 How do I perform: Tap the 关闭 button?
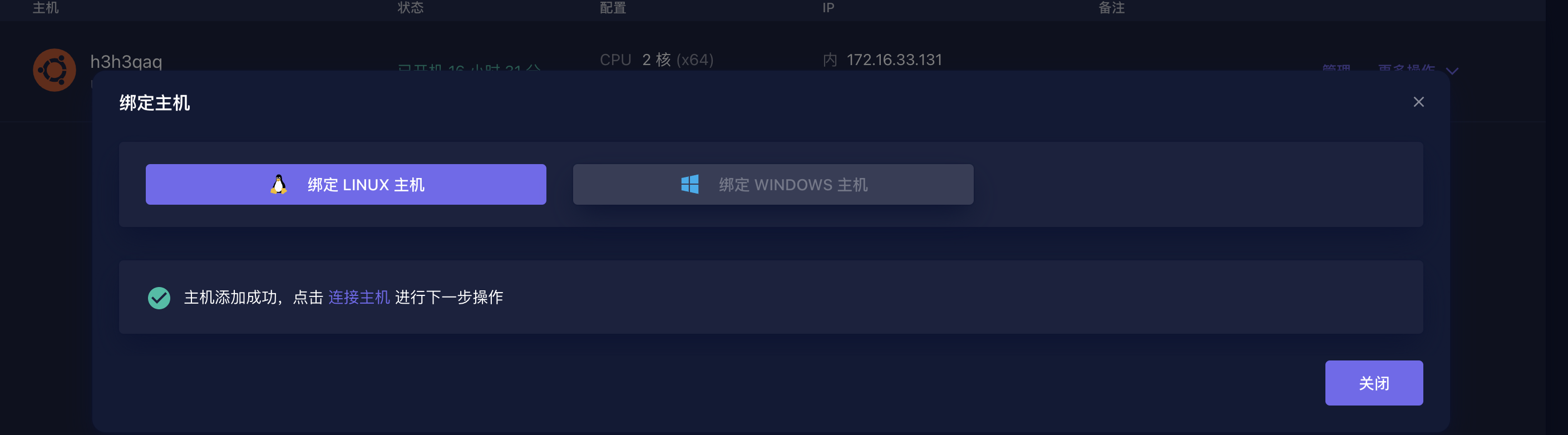click(x=1373, y=383)
